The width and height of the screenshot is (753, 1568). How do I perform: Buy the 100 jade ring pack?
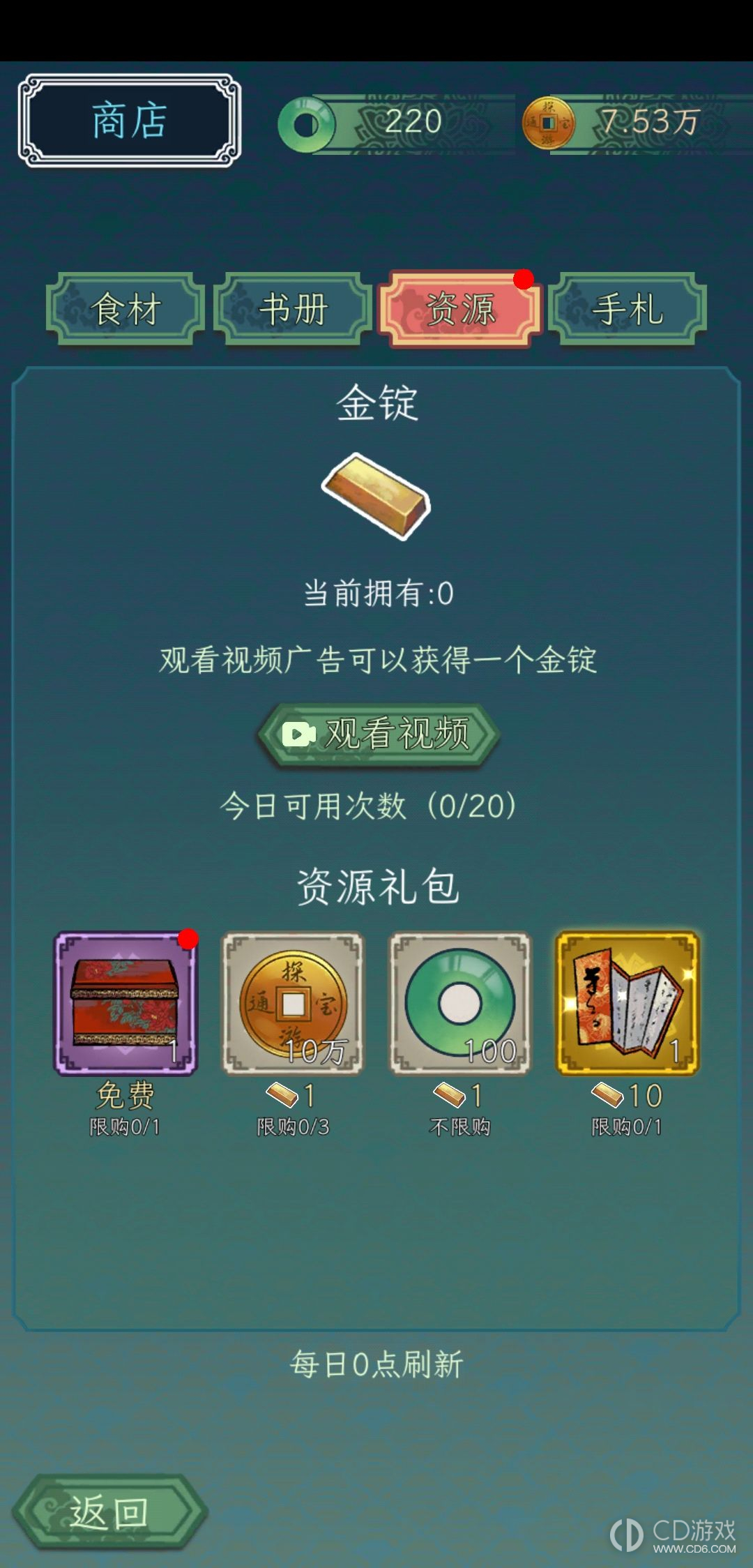[x=460, y=1003]
